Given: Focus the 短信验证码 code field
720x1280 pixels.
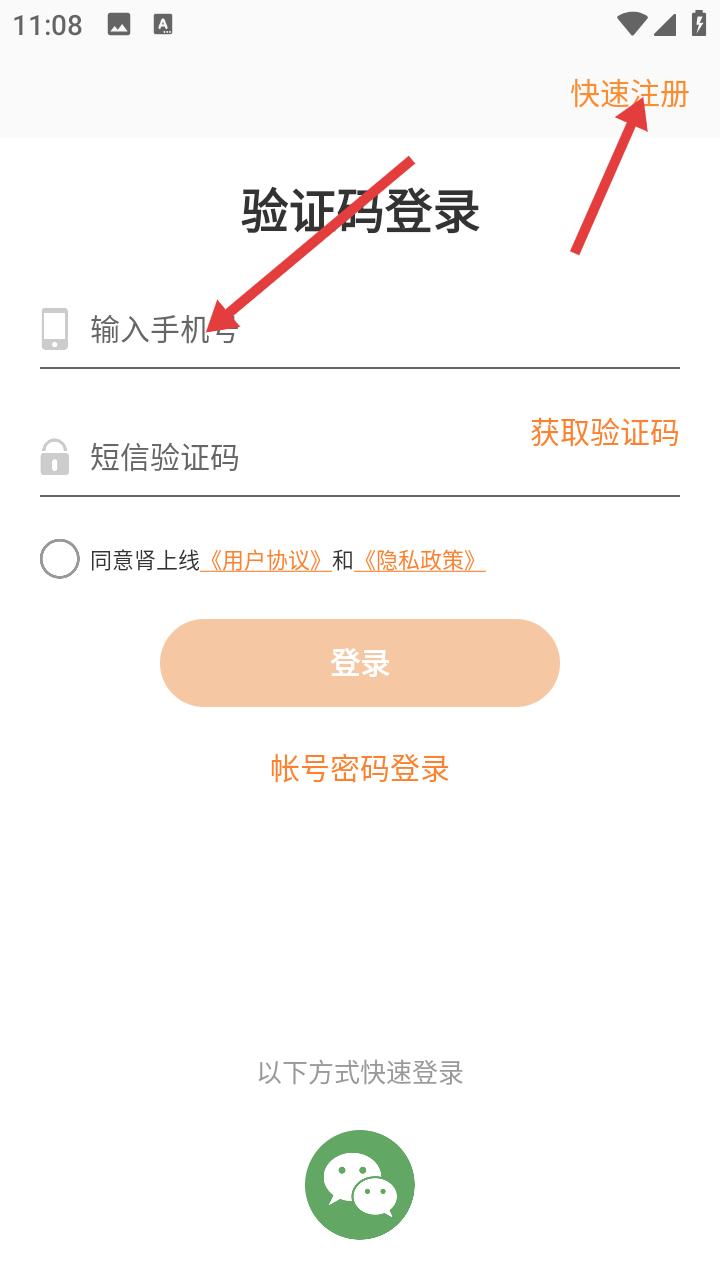Looking at the screenshot, I should 280,458.
